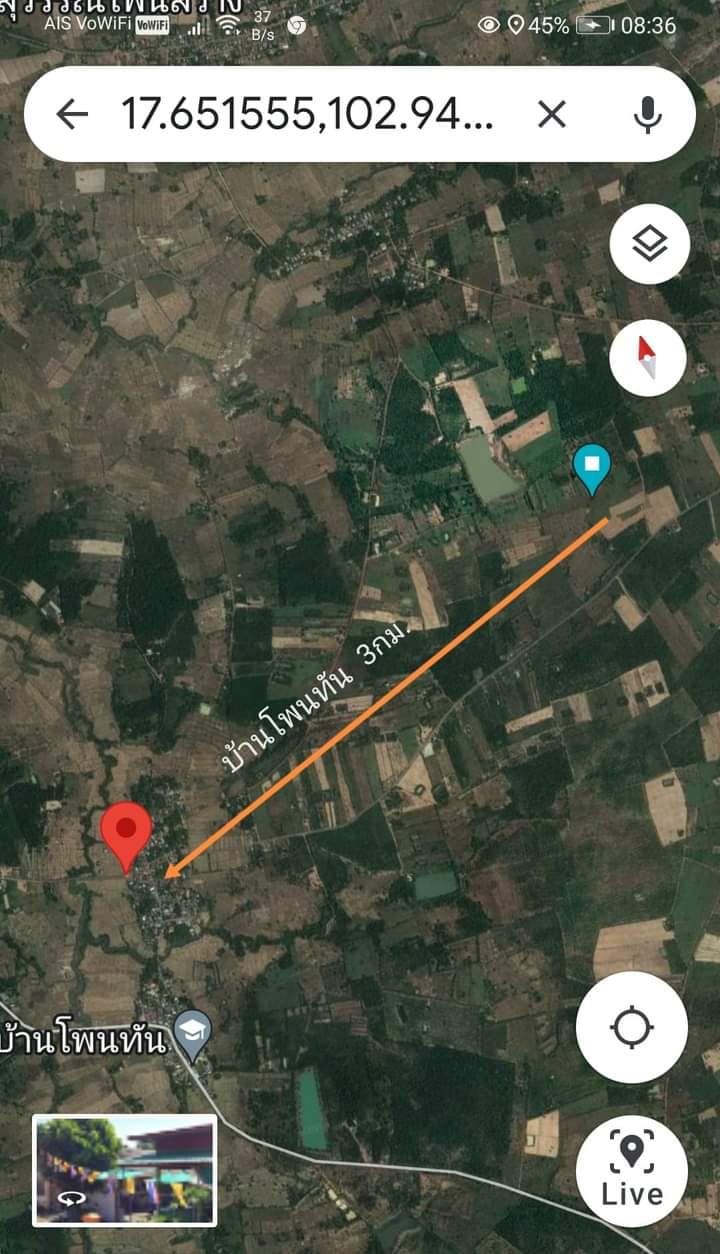Center the map on my location

(x=632, y=1027)
